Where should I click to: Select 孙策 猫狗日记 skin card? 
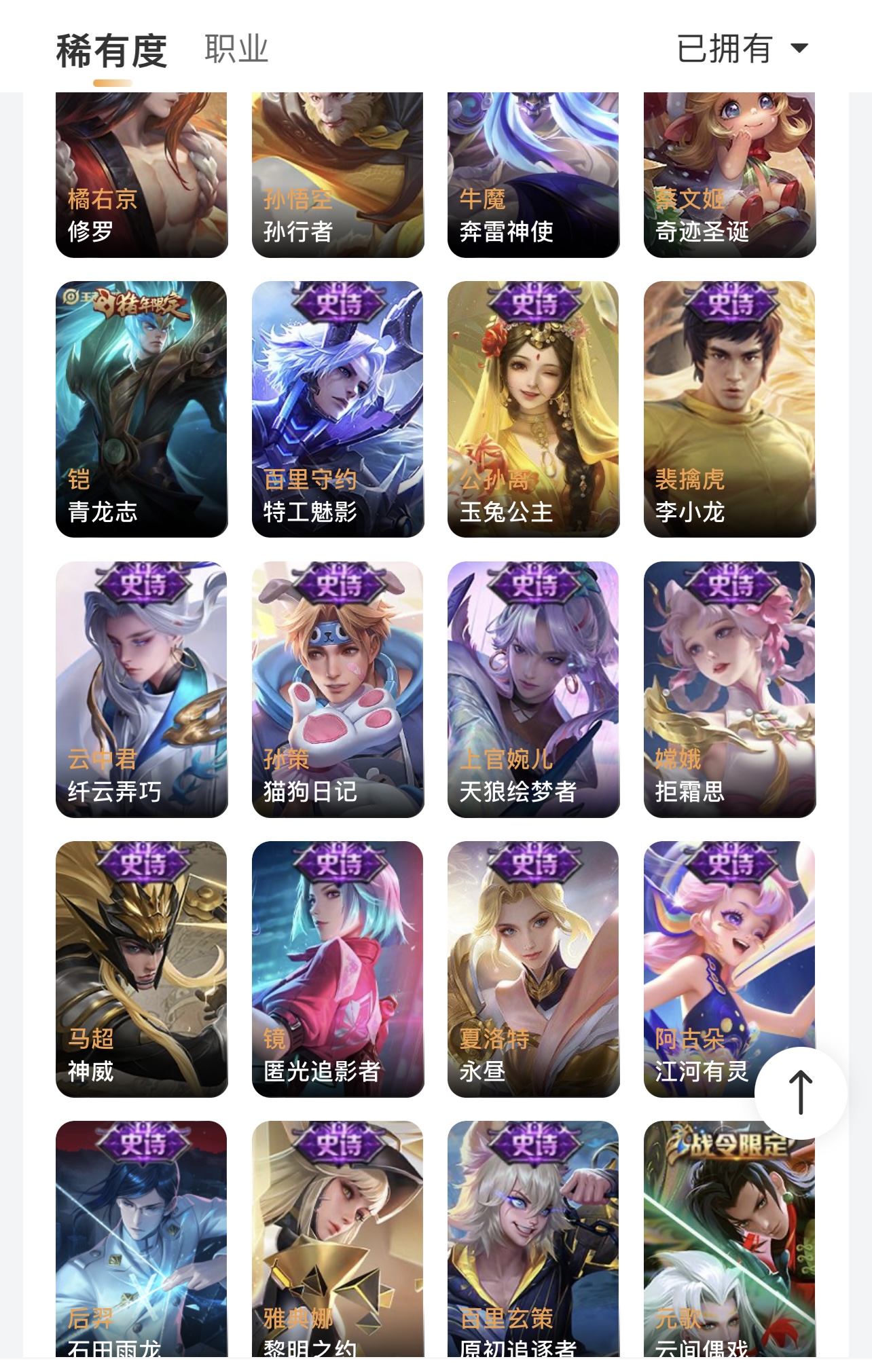[x=338, y=689]
